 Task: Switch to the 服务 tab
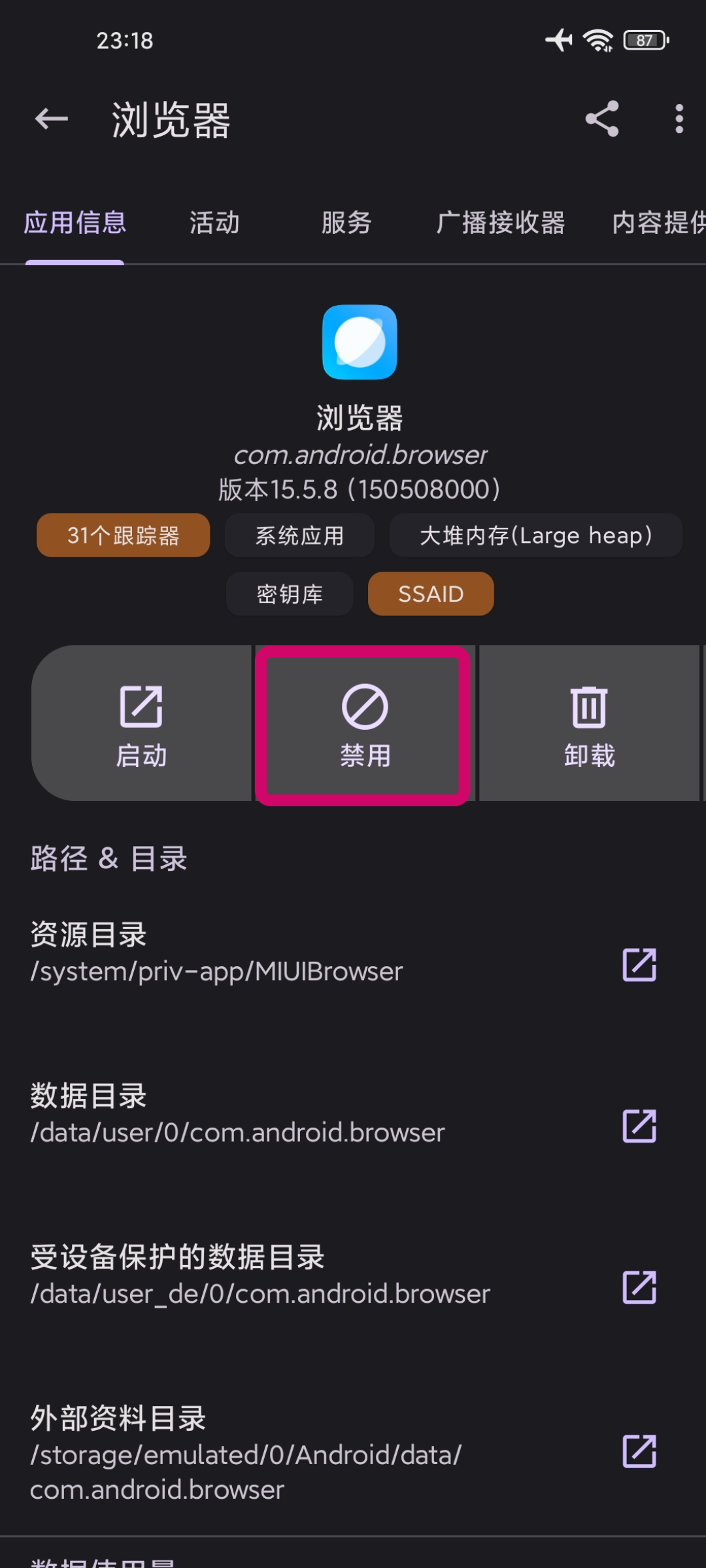[x=346, y=223]
